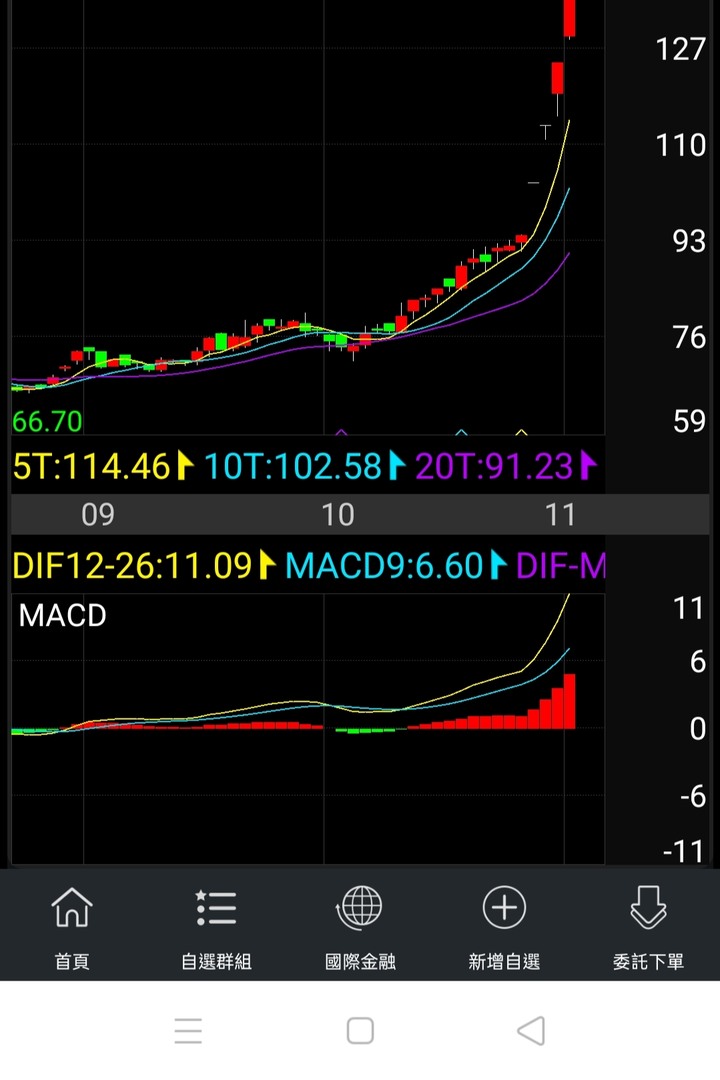Add stock via 新增自選
Viewport: 720px width, 1080px height.
[x=504, y=926]
